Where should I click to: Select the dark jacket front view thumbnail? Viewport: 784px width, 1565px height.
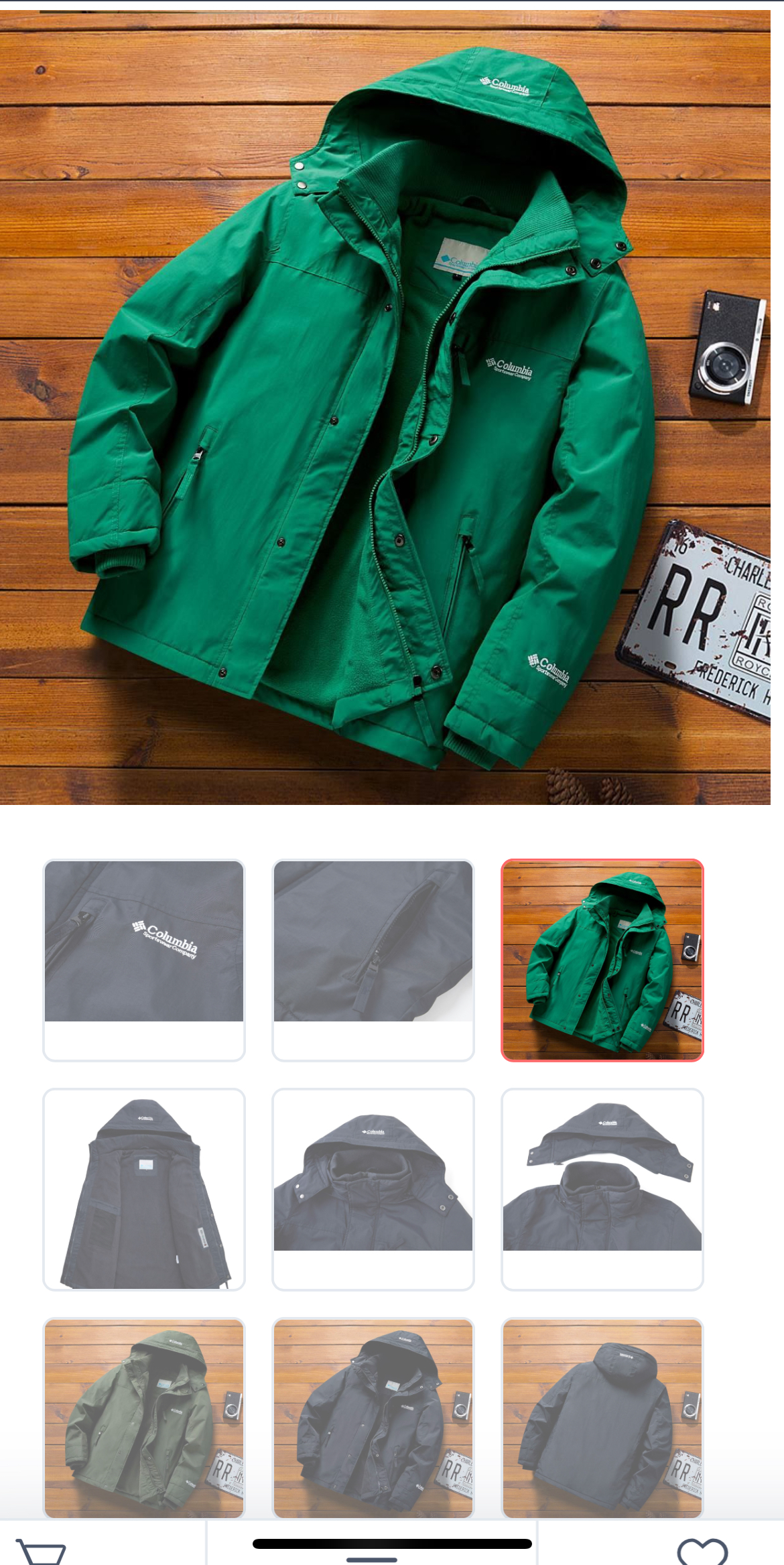pyautogui.click(x=373, y=1418)
